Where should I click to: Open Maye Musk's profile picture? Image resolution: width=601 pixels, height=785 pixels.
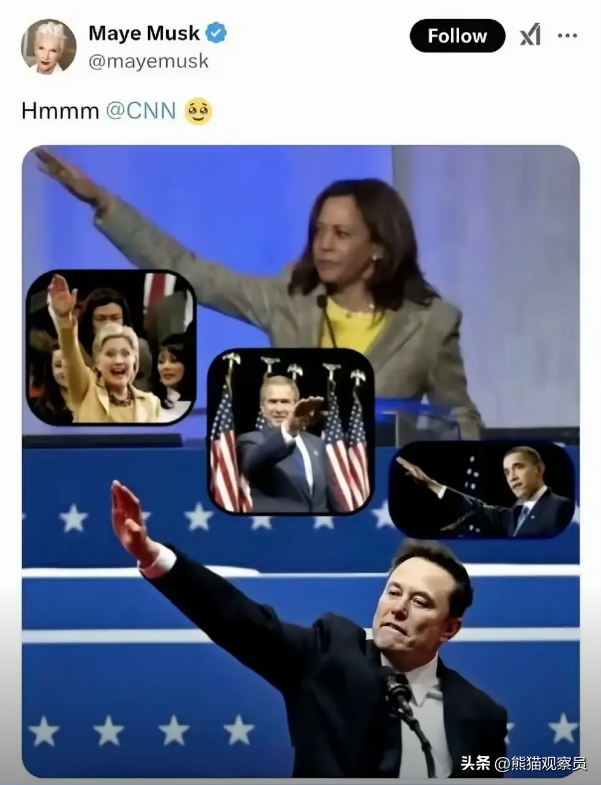(x=47, y=46)
